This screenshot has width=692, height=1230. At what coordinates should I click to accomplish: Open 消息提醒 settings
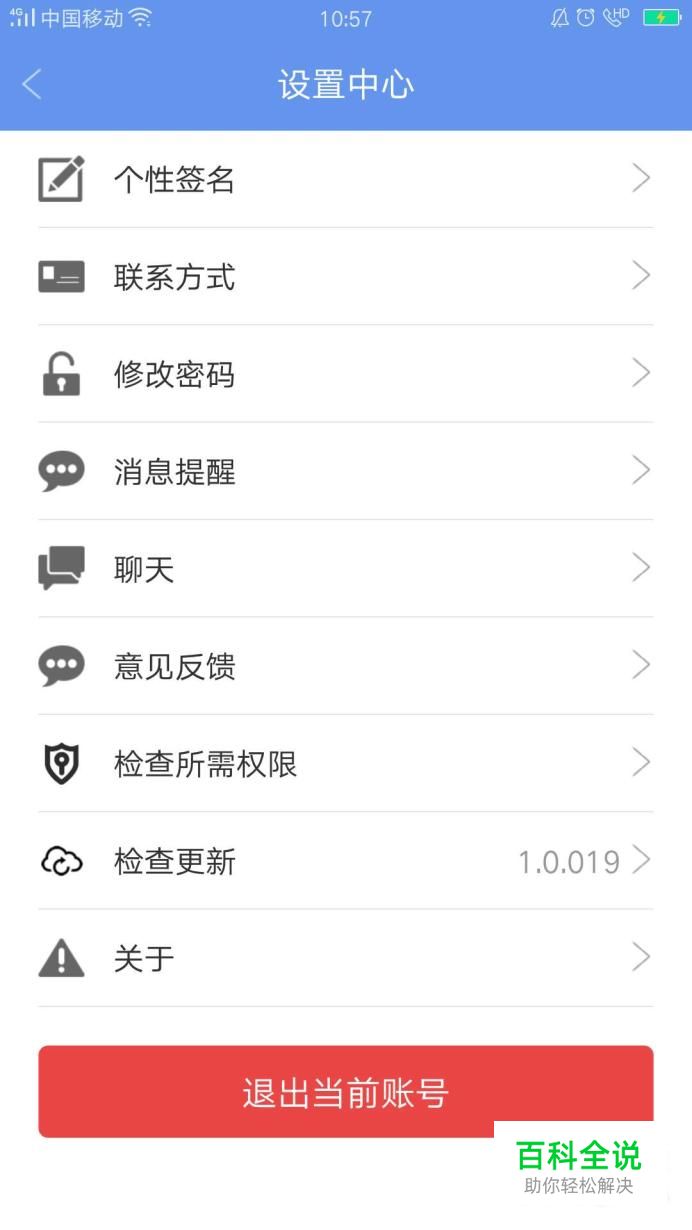pyautogui.click(x=345, y=471)
